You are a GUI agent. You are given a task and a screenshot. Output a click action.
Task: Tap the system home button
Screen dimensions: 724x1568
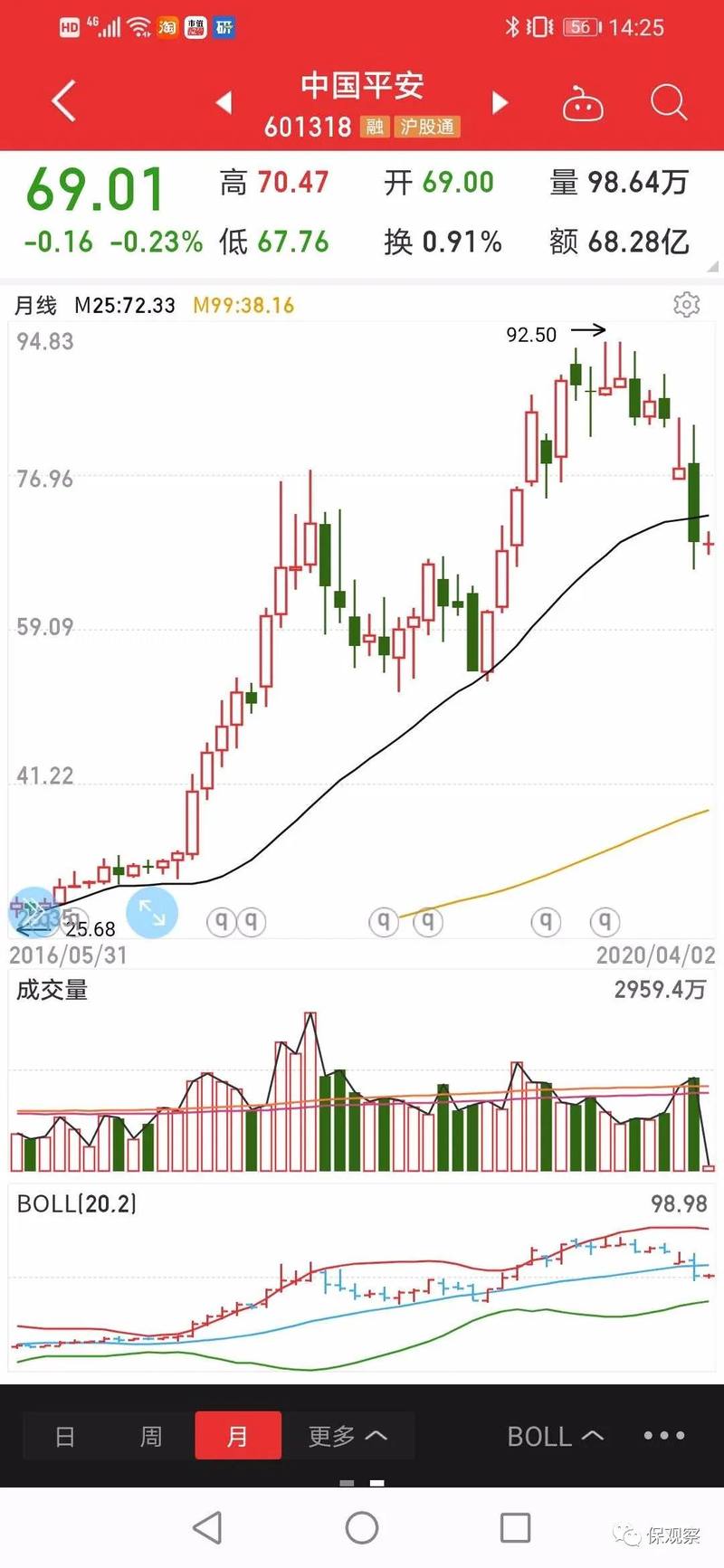[362, 1528]
